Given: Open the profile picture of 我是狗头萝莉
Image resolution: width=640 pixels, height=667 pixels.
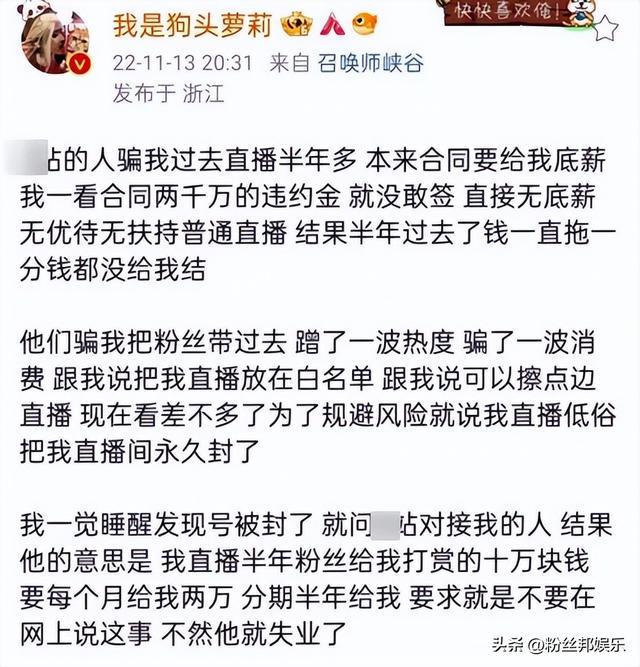Looking at the screenshot, I should [54, 45].
